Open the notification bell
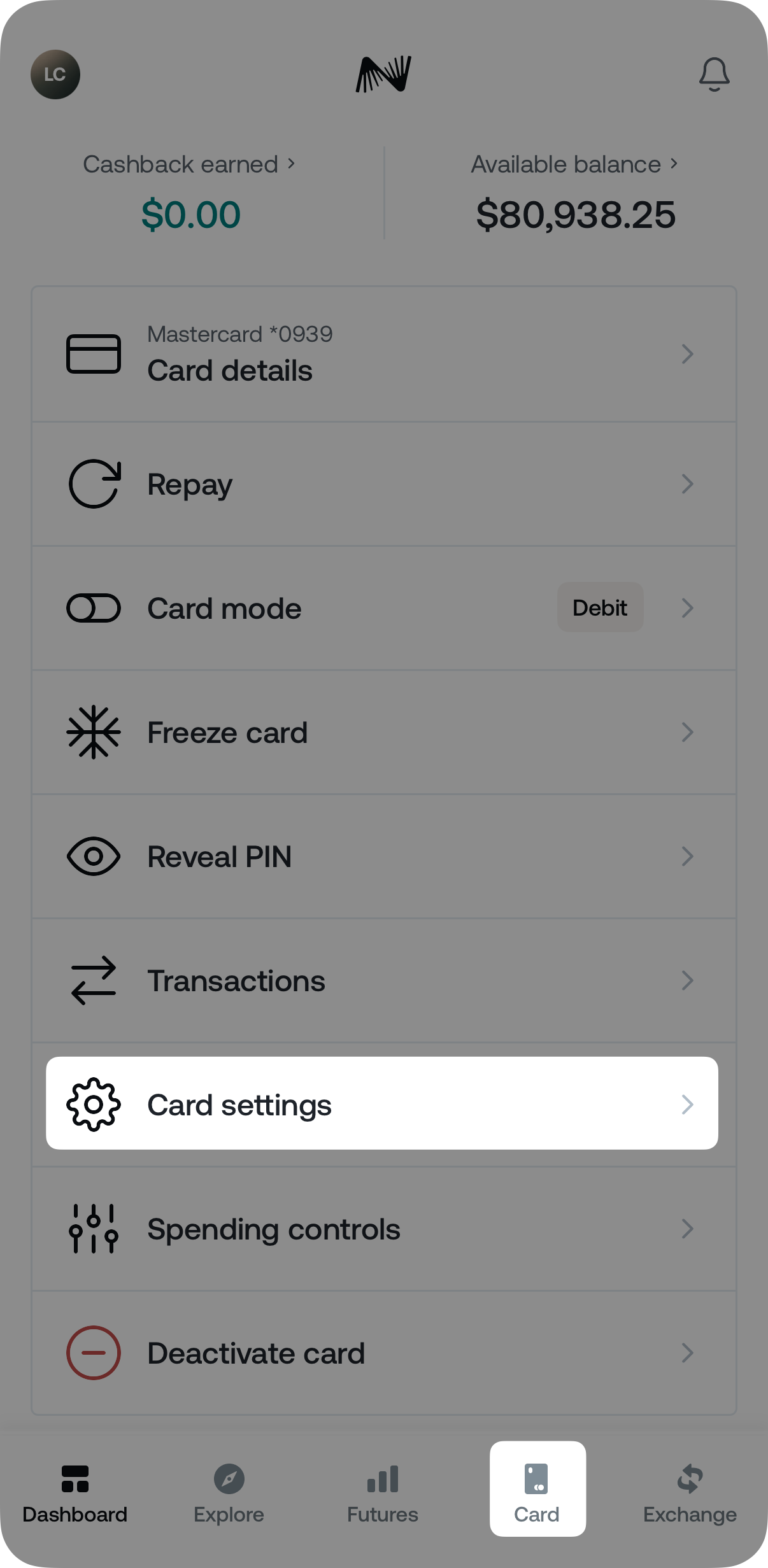 click(714, 74)
